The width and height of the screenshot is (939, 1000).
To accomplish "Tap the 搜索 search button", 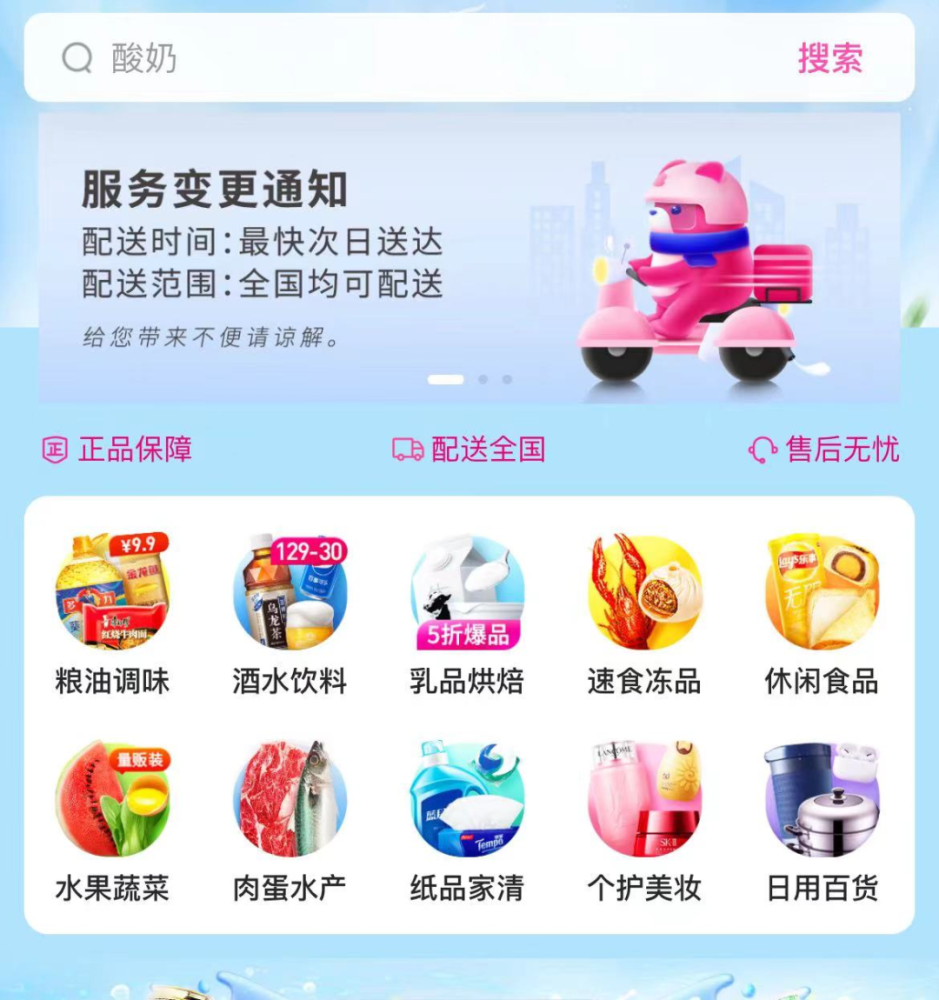I will (x=830, y=58).
